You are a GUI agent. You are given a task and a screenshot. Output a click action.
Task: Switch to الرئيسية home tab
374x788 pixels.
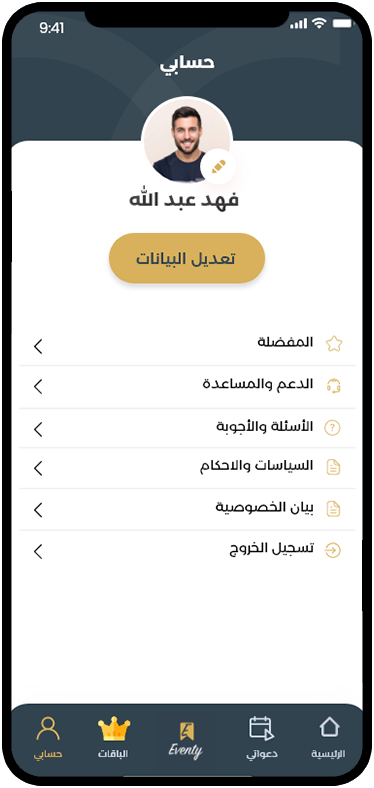[x=329, y=738]
